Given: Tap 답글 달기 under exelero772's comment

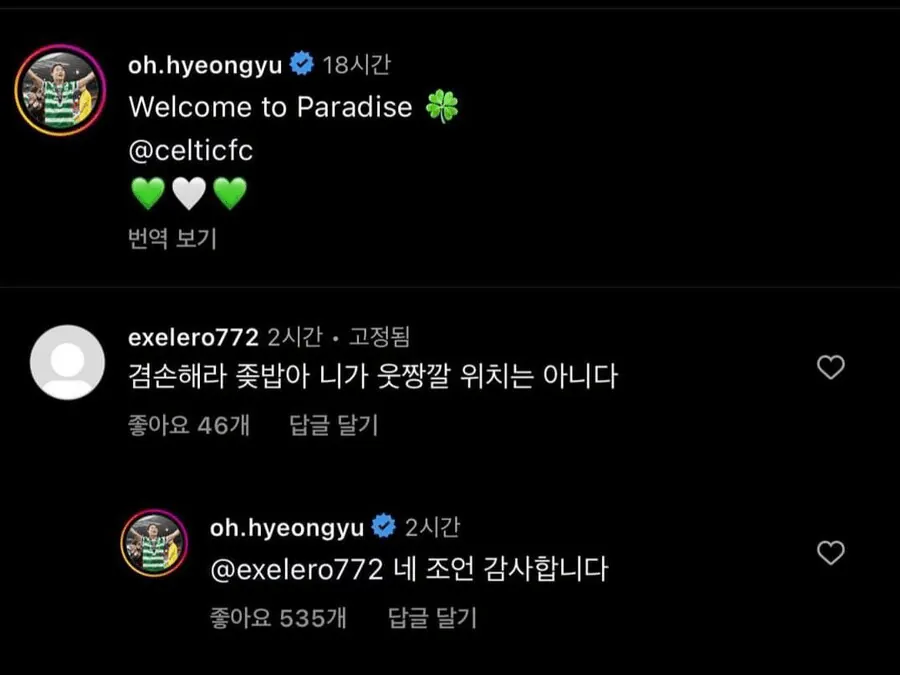Looking at the screenshot, I should click(333, 425).
